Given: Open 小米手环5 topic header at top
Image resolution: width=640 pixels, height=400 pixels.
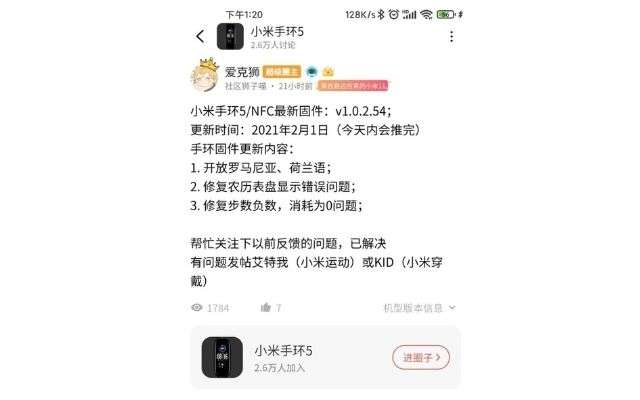Looking at the screenshot, I should pos(277,37).
